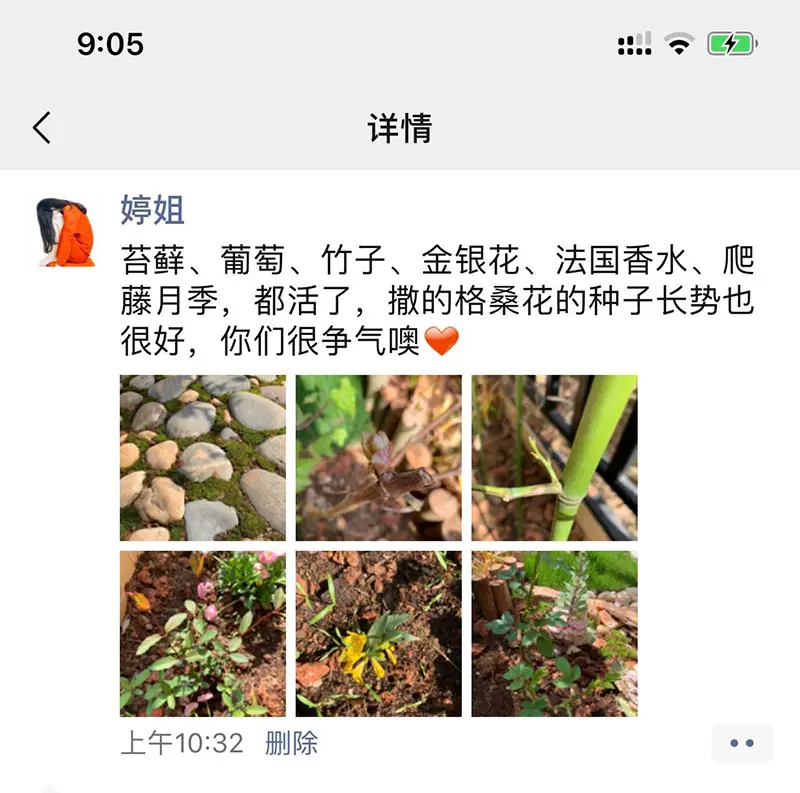View the yellow flower photo
Screen dimensions: 800x793
[379, 633]
